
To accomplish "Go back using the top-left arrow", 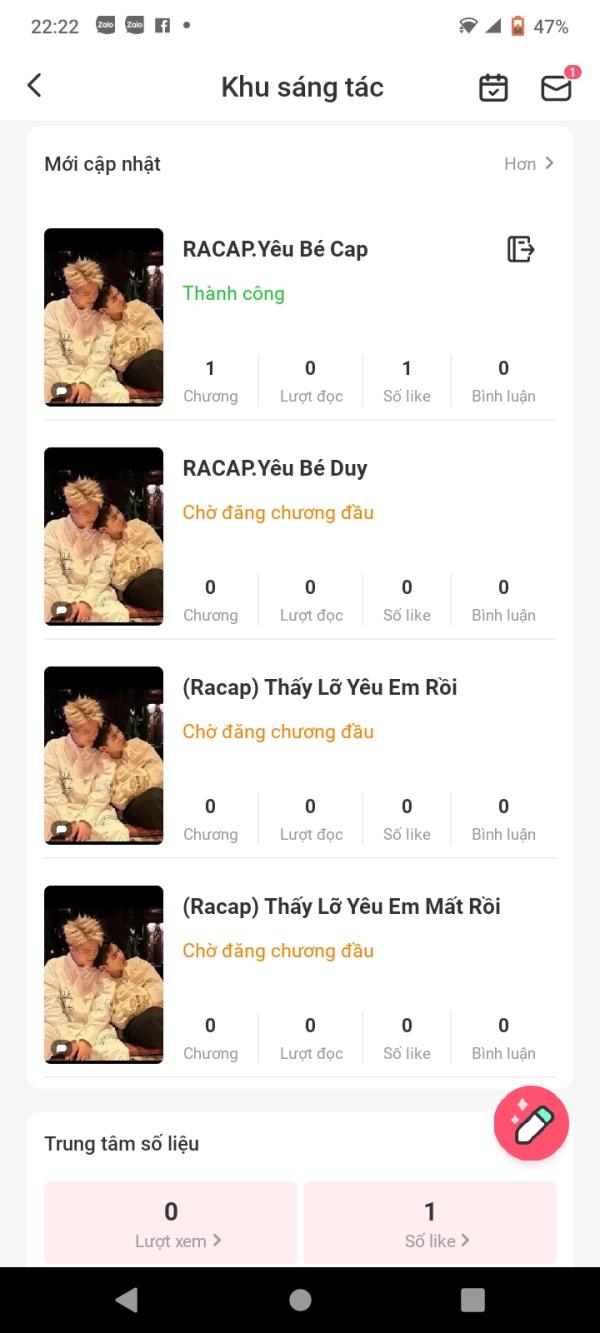I will [x=34, y=86].
